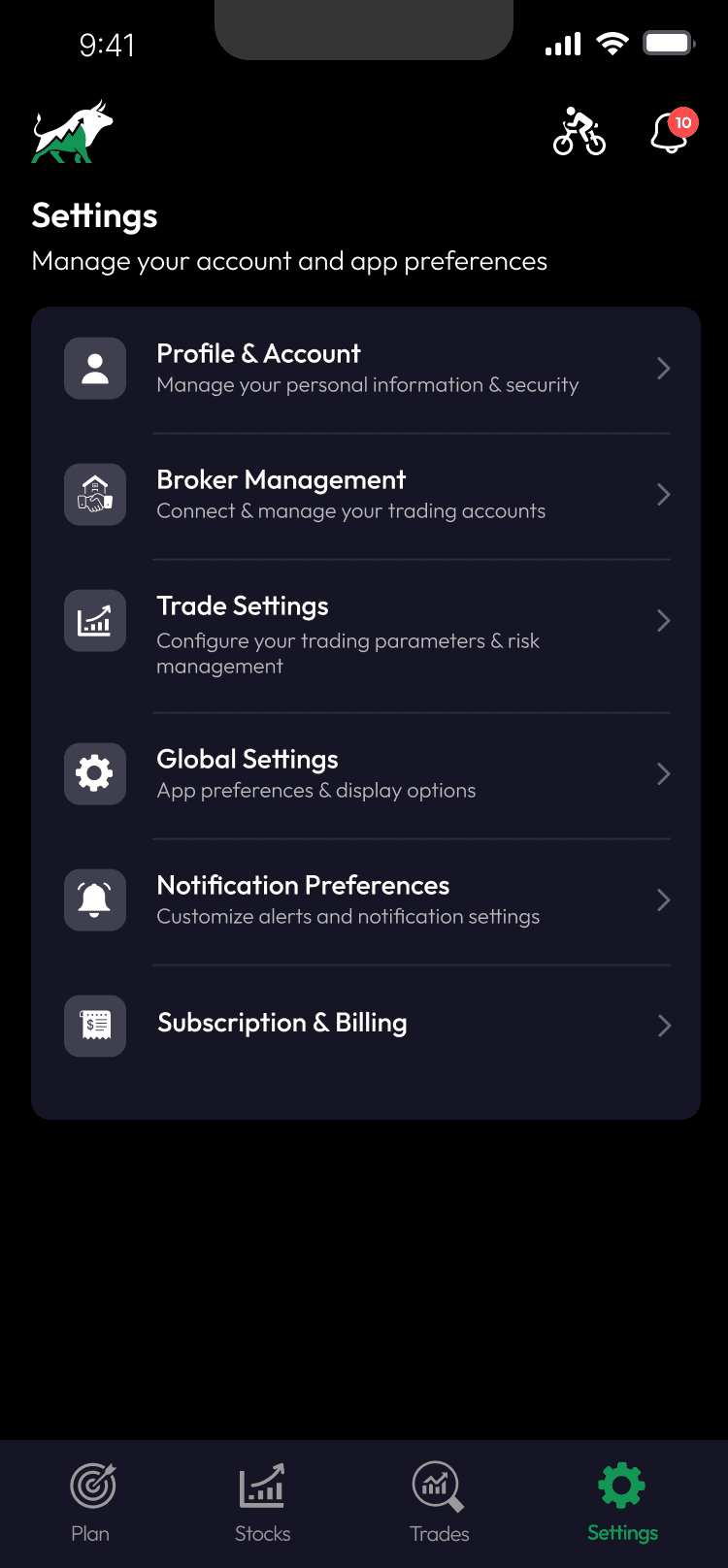Screen dimensions: 728x1568
Task: Expand Profile & Account via its chevron
Action: point(663,368)
